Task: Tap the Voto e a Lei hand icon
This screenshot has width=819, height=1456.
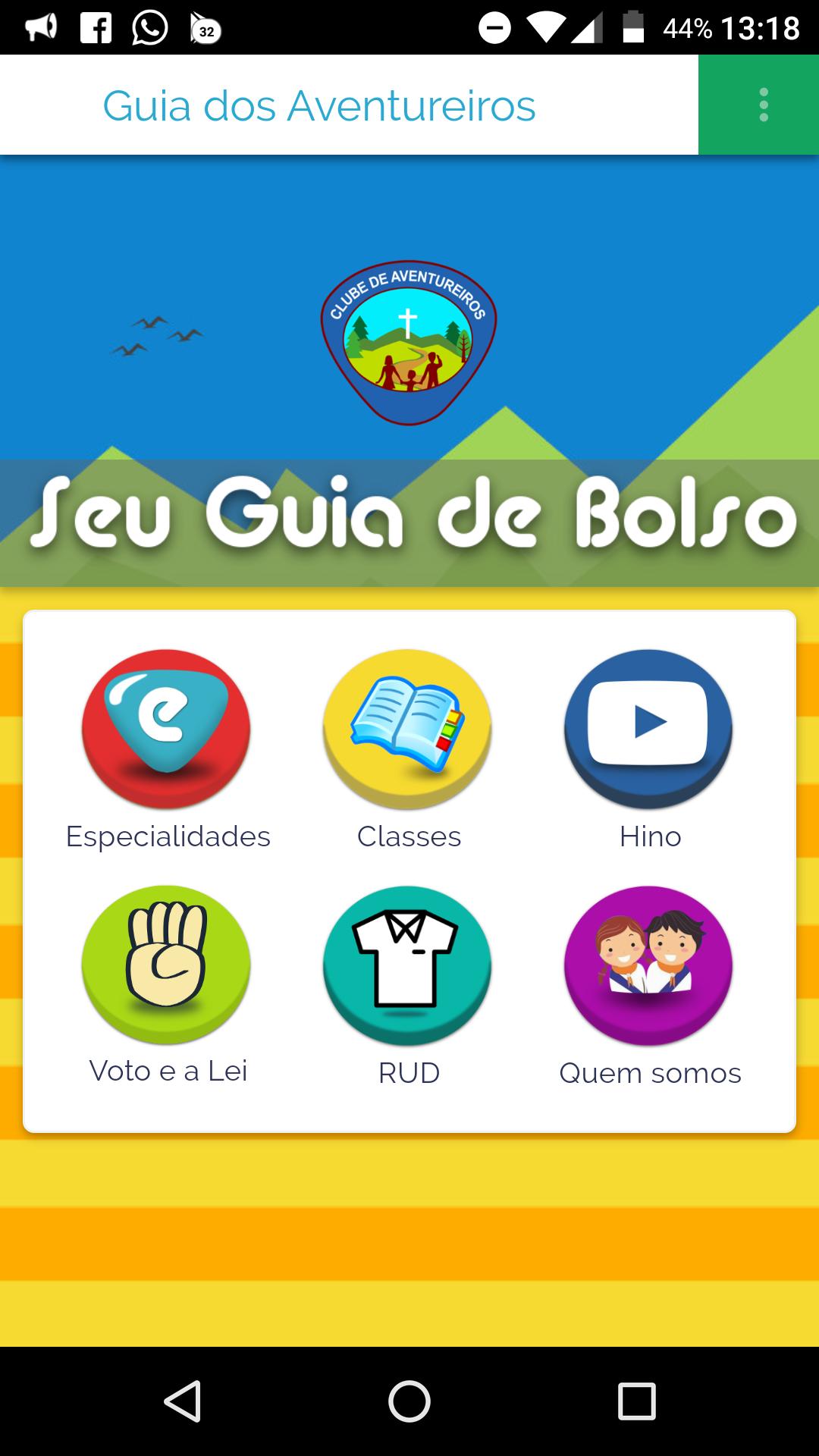Action: tap(166, 965)
